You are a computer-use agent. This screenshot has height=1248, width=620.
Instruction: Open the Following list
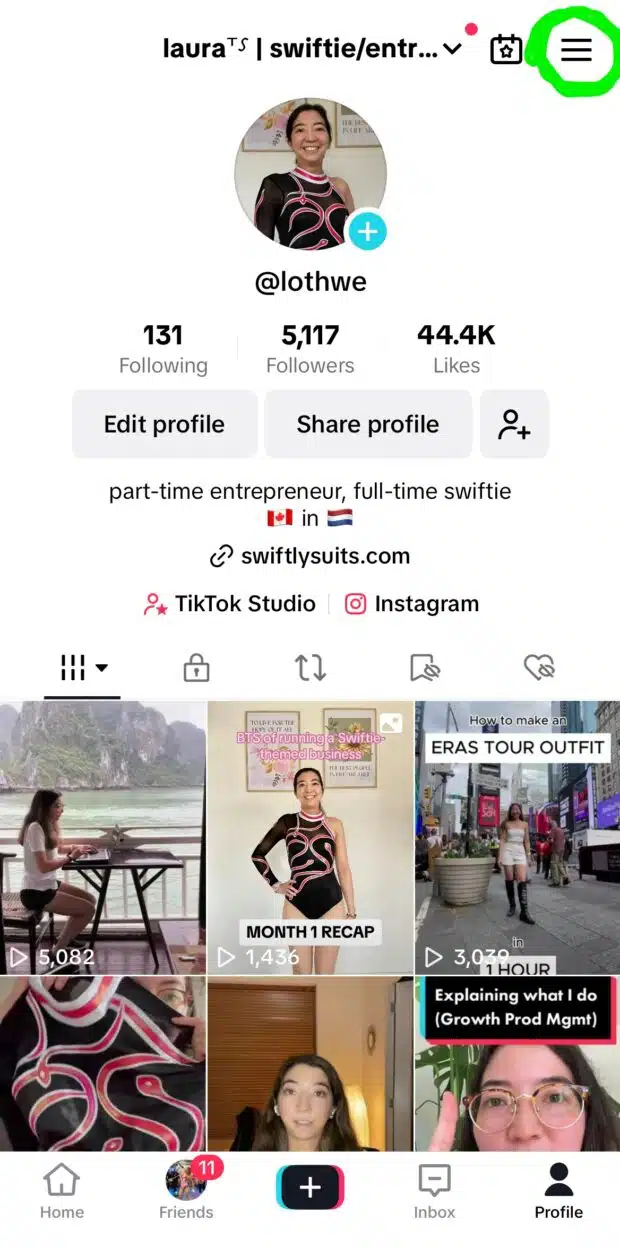click(163, 348)
